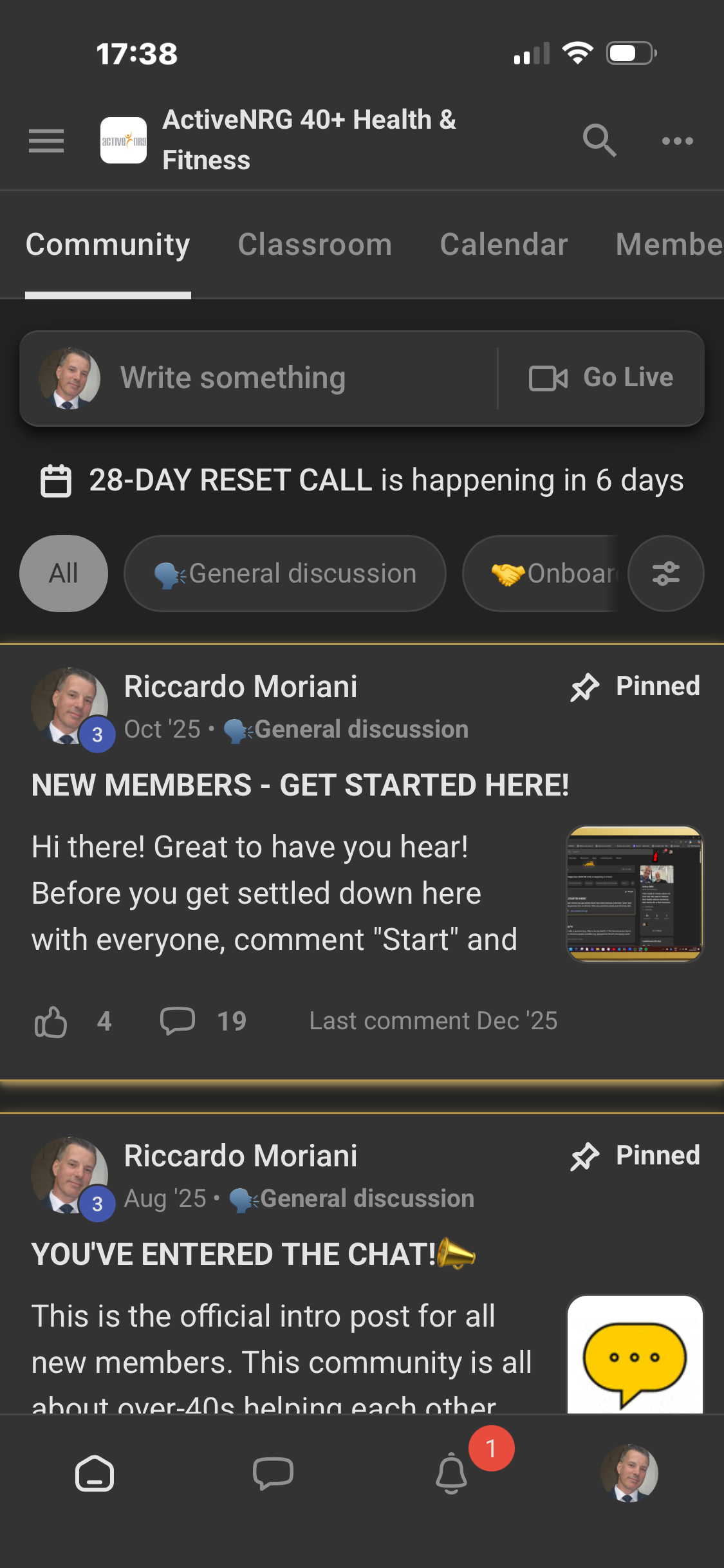Open comments on NEW MEMBERS post
The image size is (724, 1568).
(x=178, y=1021)
